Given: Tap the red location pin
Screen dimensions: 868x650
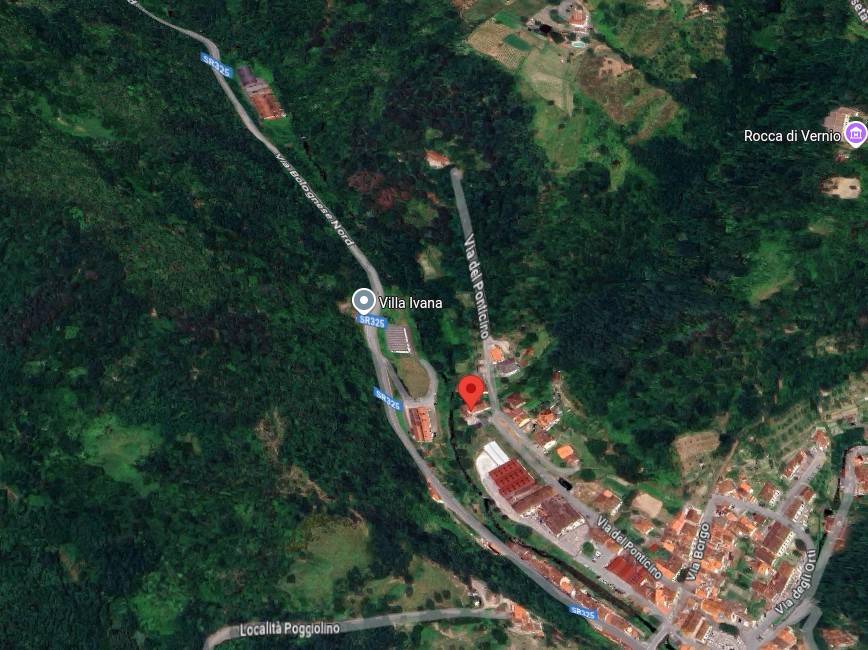Looking at the screenshot, I should tap(471, 390).
